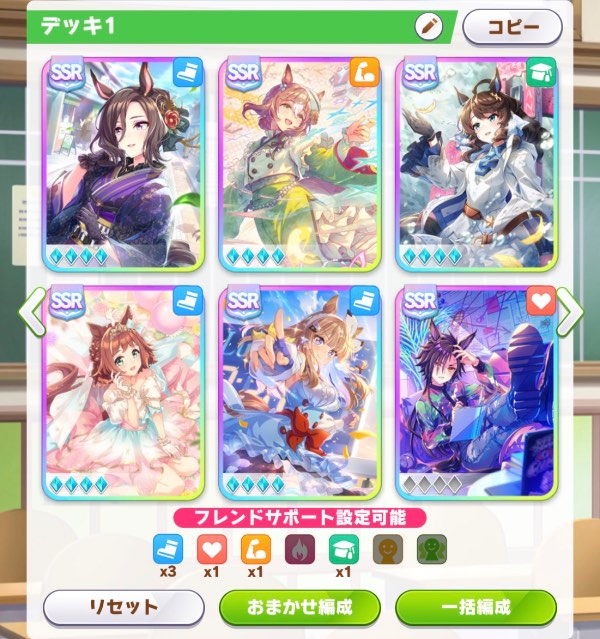The image size is (600, 639).
Task: Go to the previous deck arrow
Action: coord(29,312)
